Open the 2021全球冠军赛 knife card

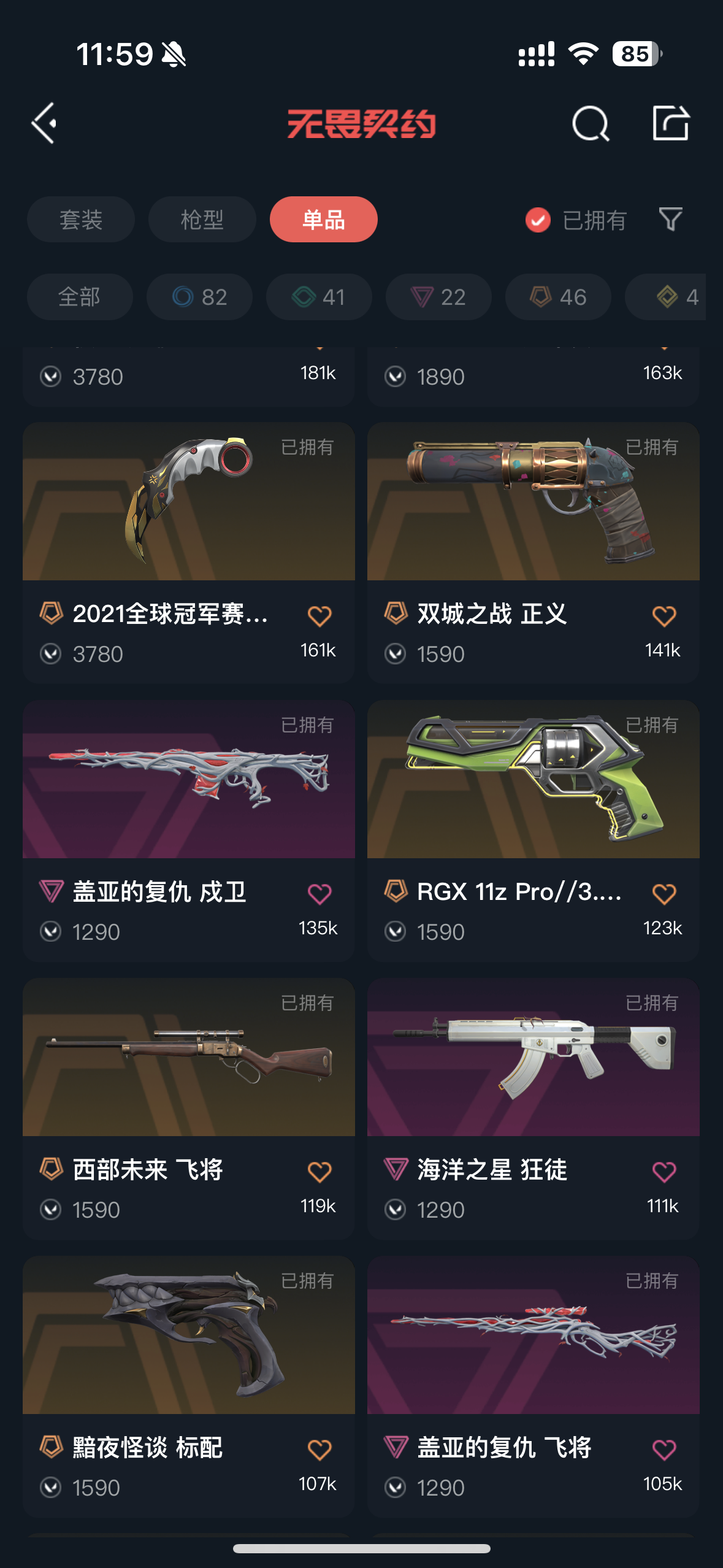coord(189,553)
